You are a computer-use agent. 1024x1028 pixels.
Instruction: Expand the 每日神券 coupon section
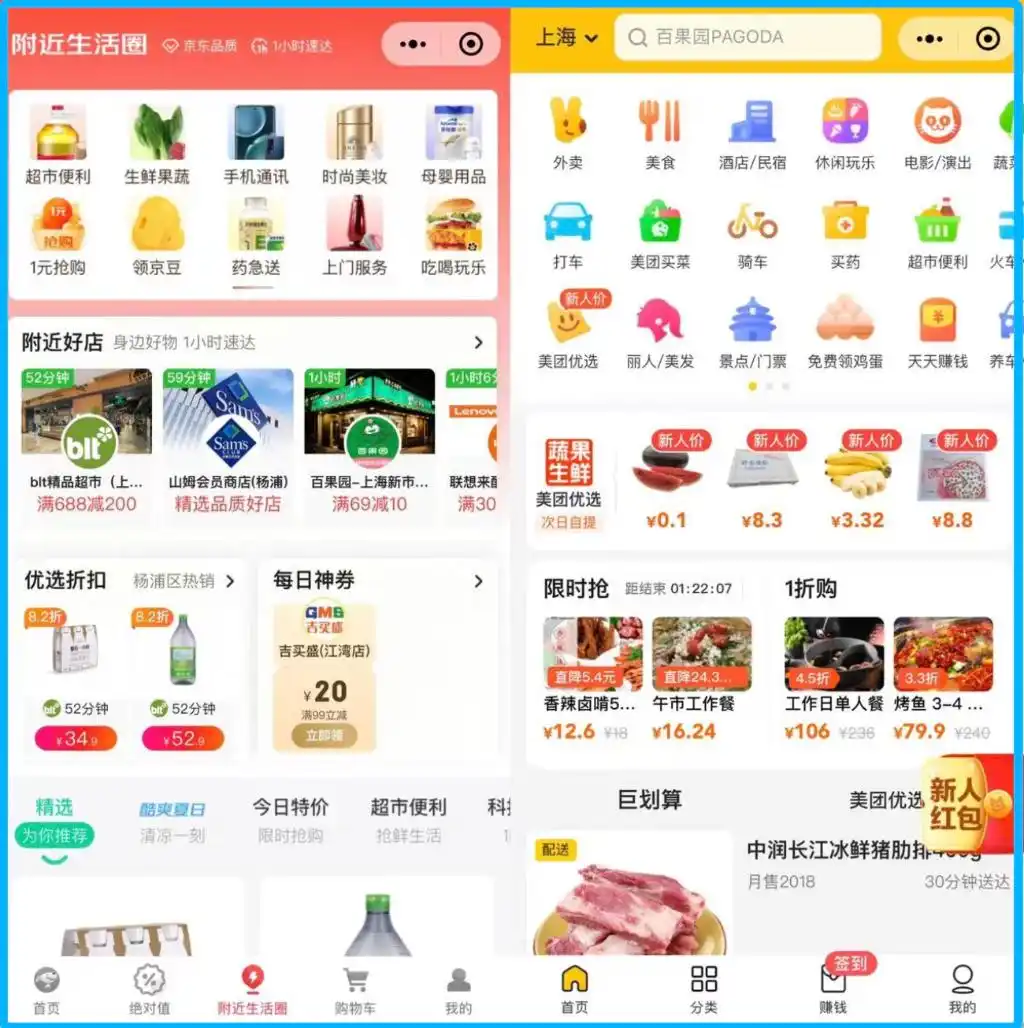(x=478, y=581)
